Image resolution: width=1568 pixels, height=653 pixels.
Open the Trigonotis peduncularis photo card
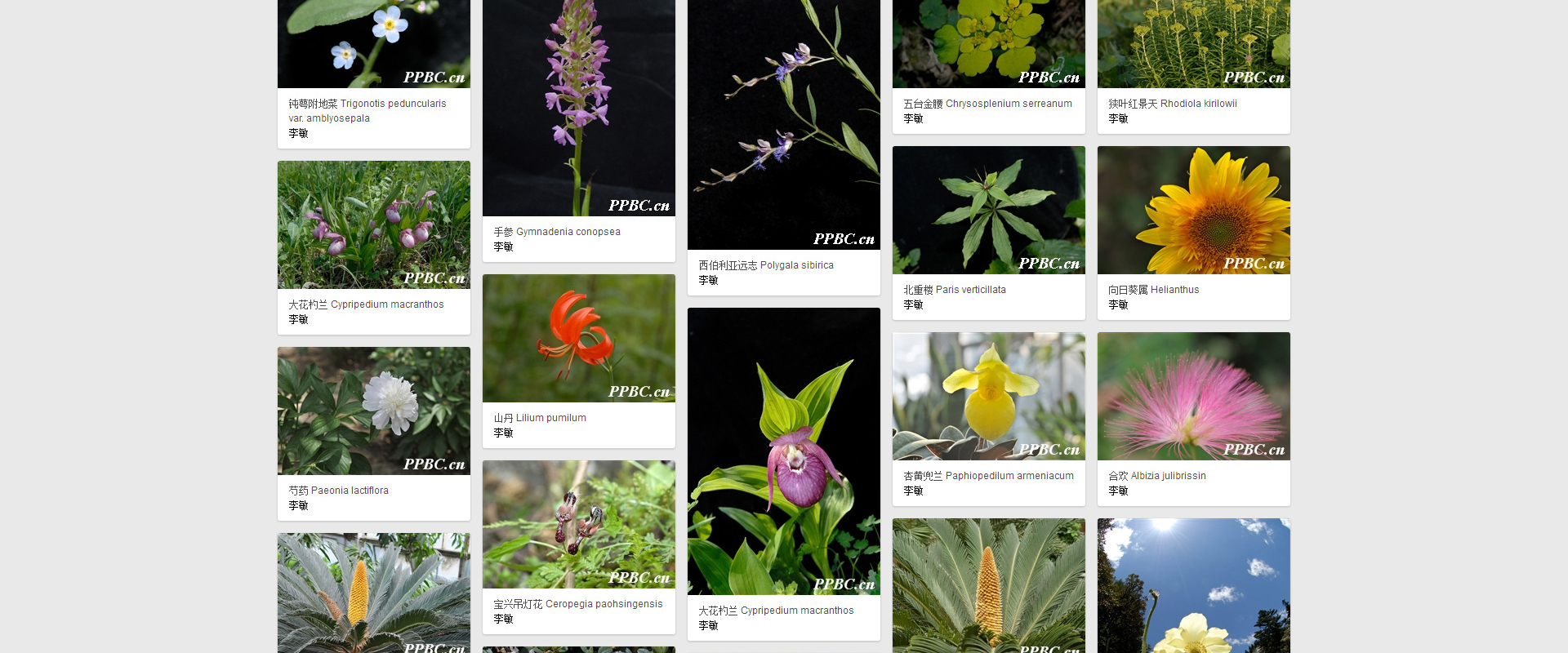pos(373,43)
